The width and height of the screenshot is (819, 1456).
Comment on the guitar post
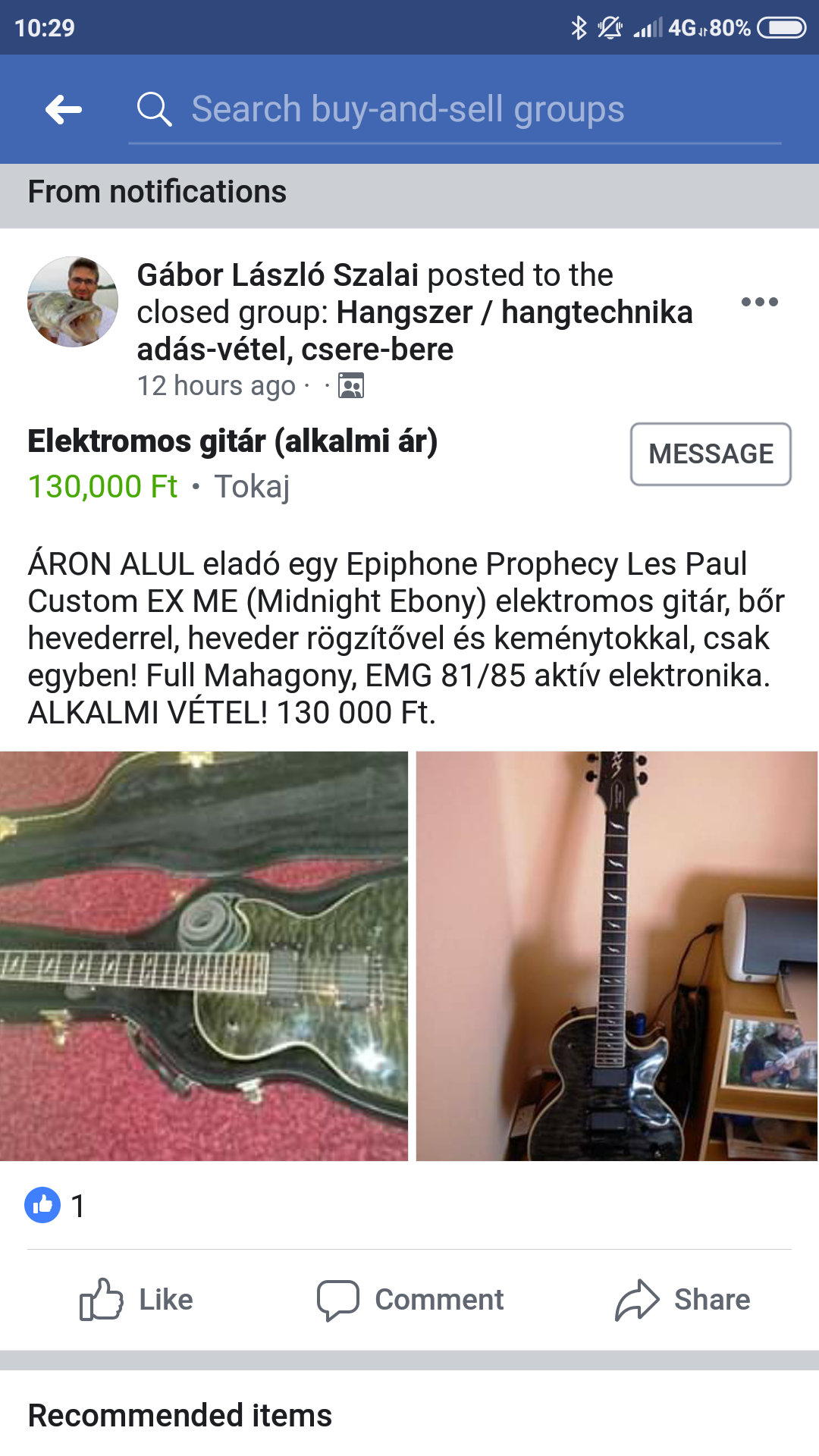pyautogui.click(x=410, y=1300)
